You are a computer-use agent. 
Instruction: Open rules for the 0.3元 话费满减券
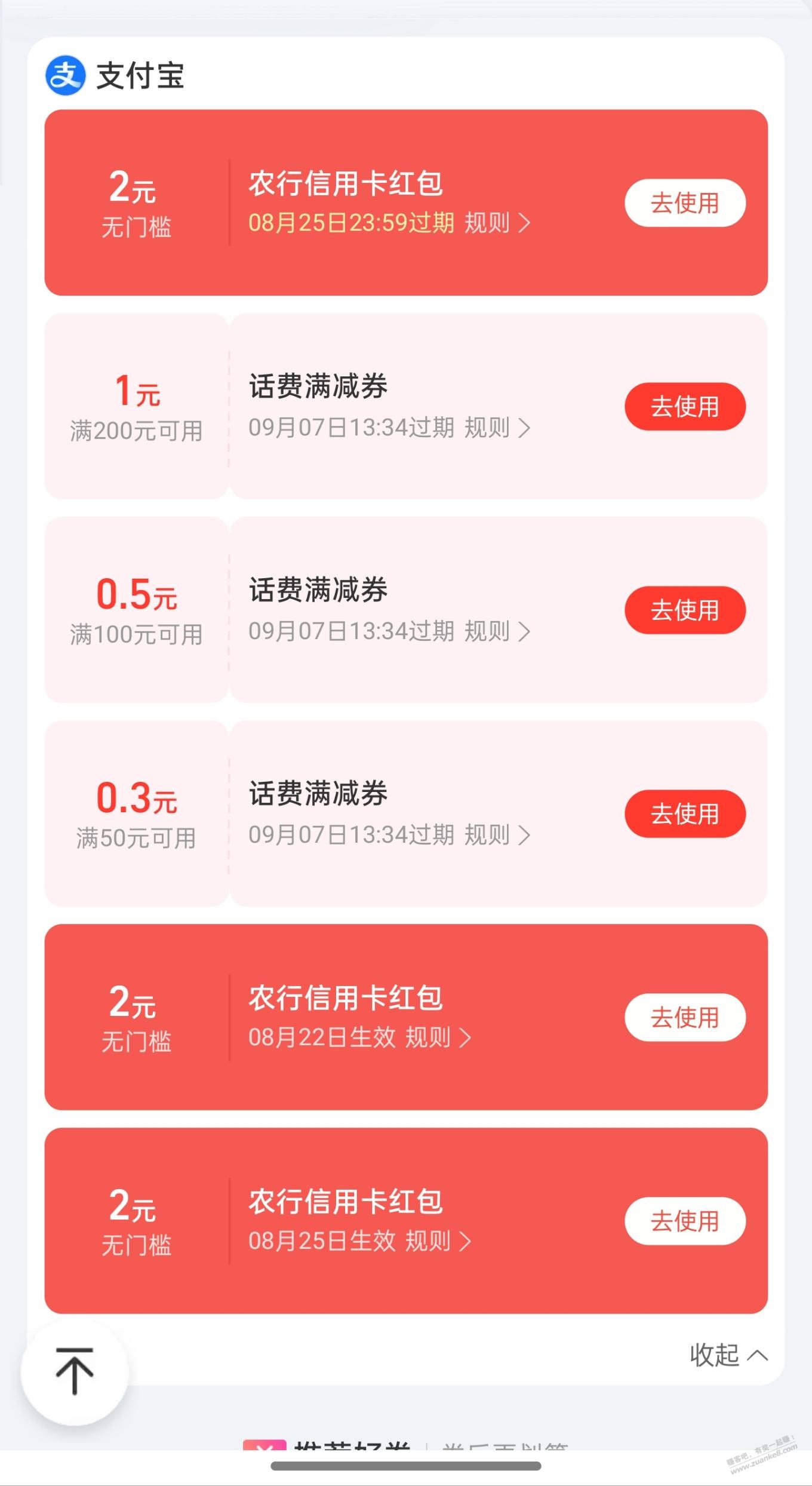point(503,836)
